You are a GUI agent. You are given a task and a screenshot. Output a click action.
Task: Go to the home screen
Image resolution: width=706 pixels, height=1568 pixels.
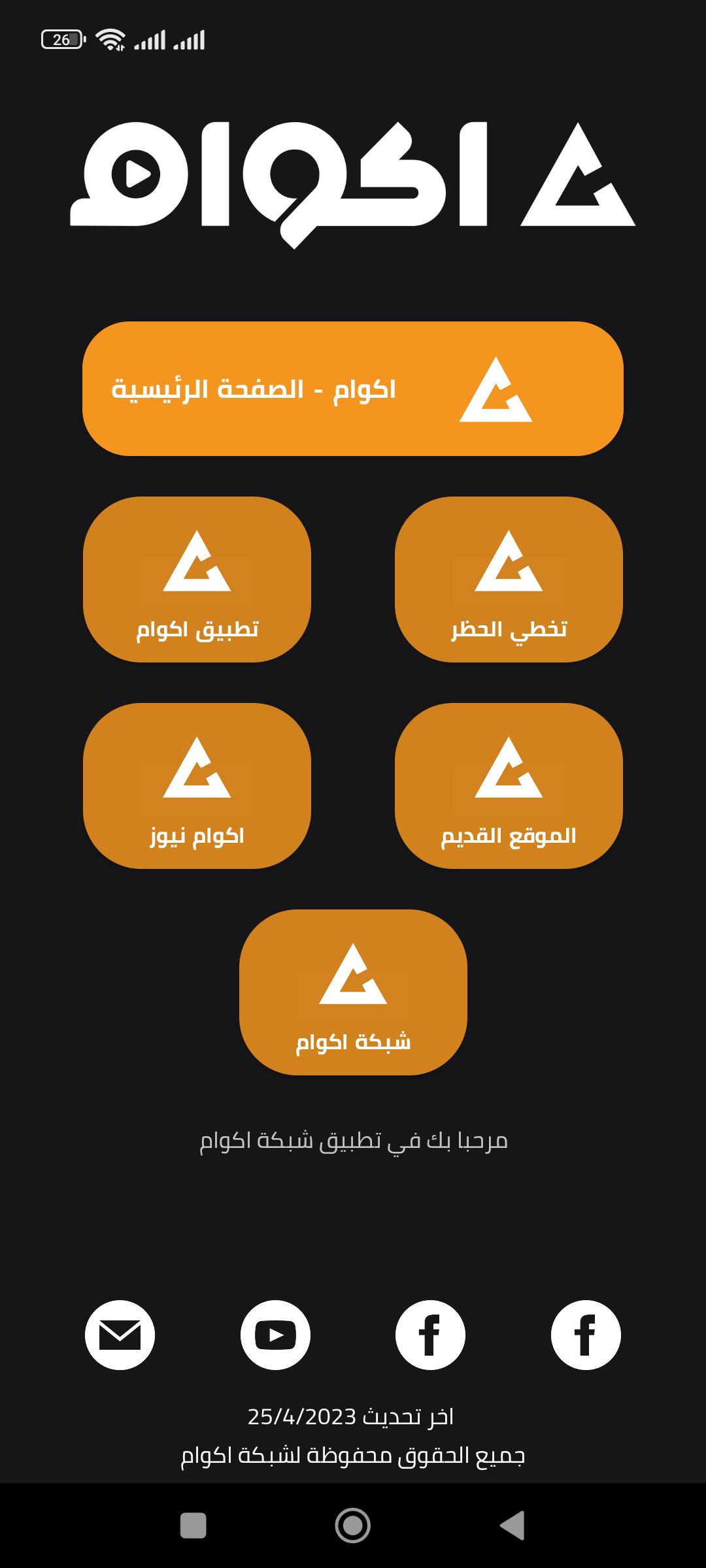353,1526
